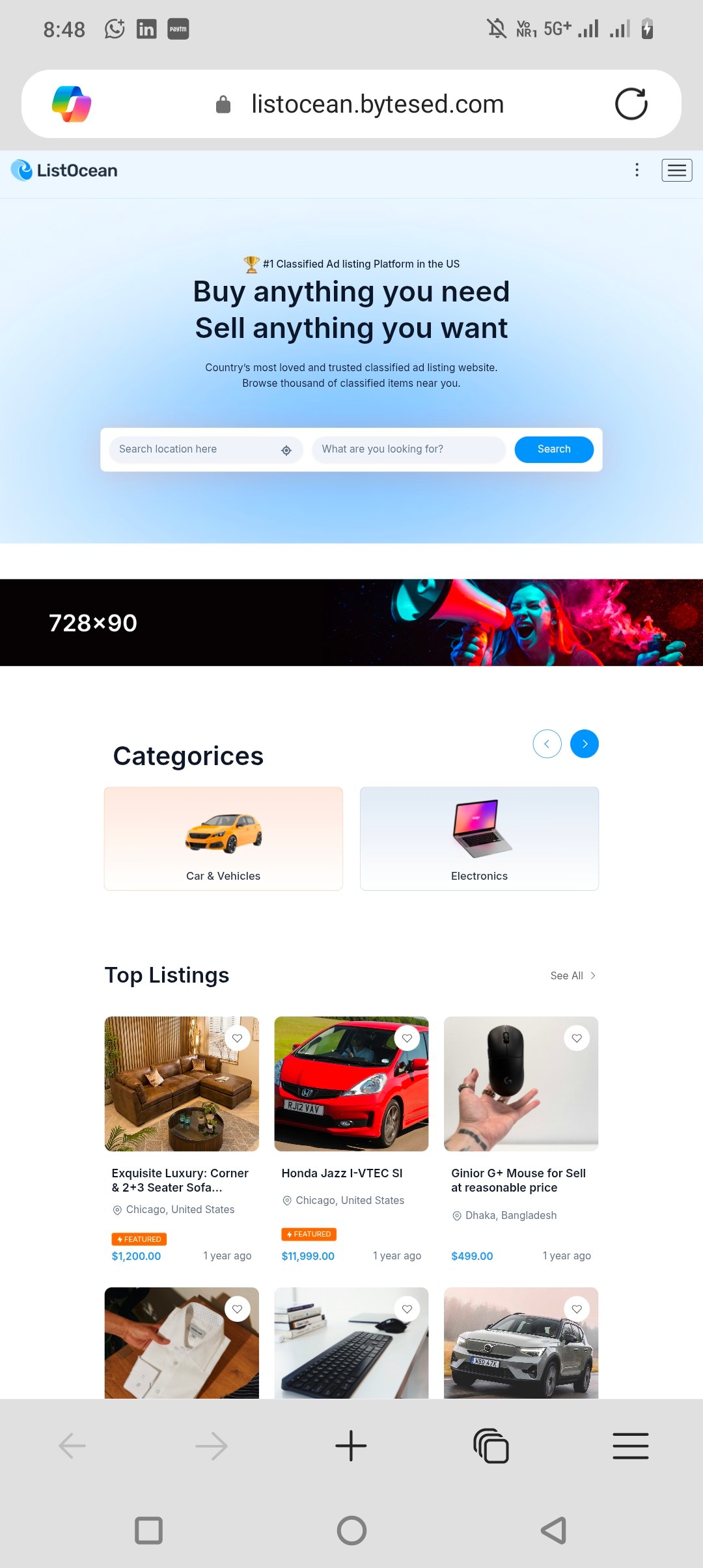703x1568 pixels.
Task: Edit the listocean.bytesed.com address bar
Action: tap(378, 104)
